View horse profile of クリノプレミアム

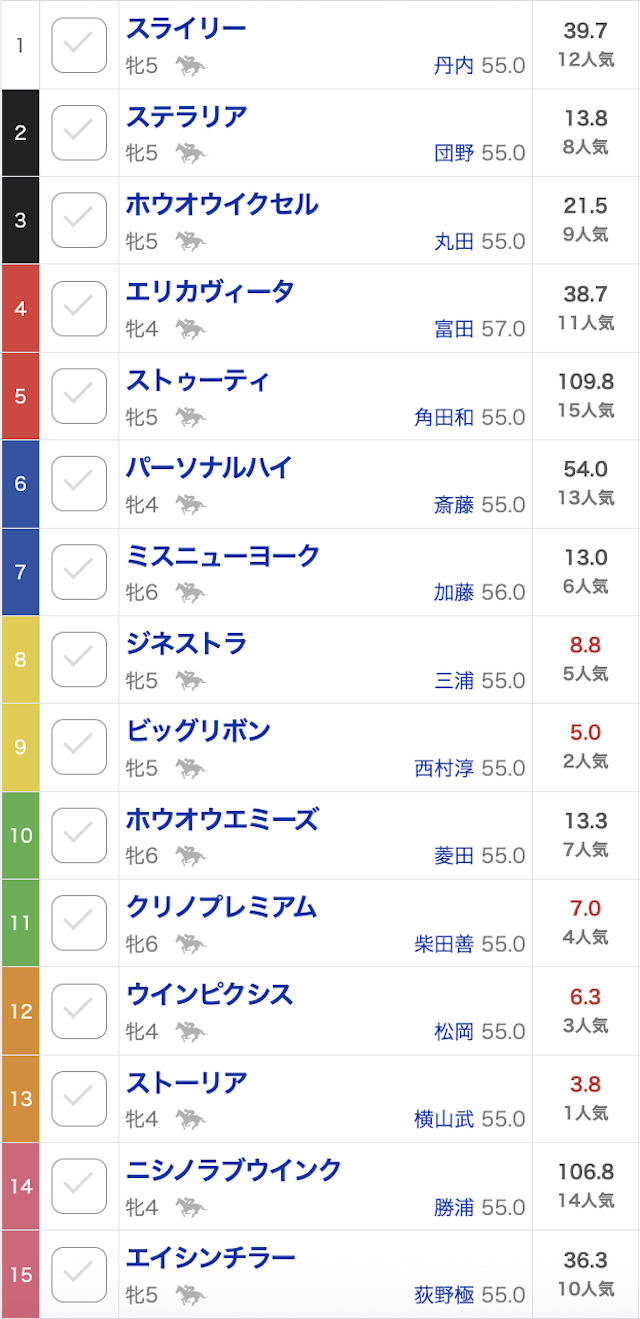click(221, 907)
